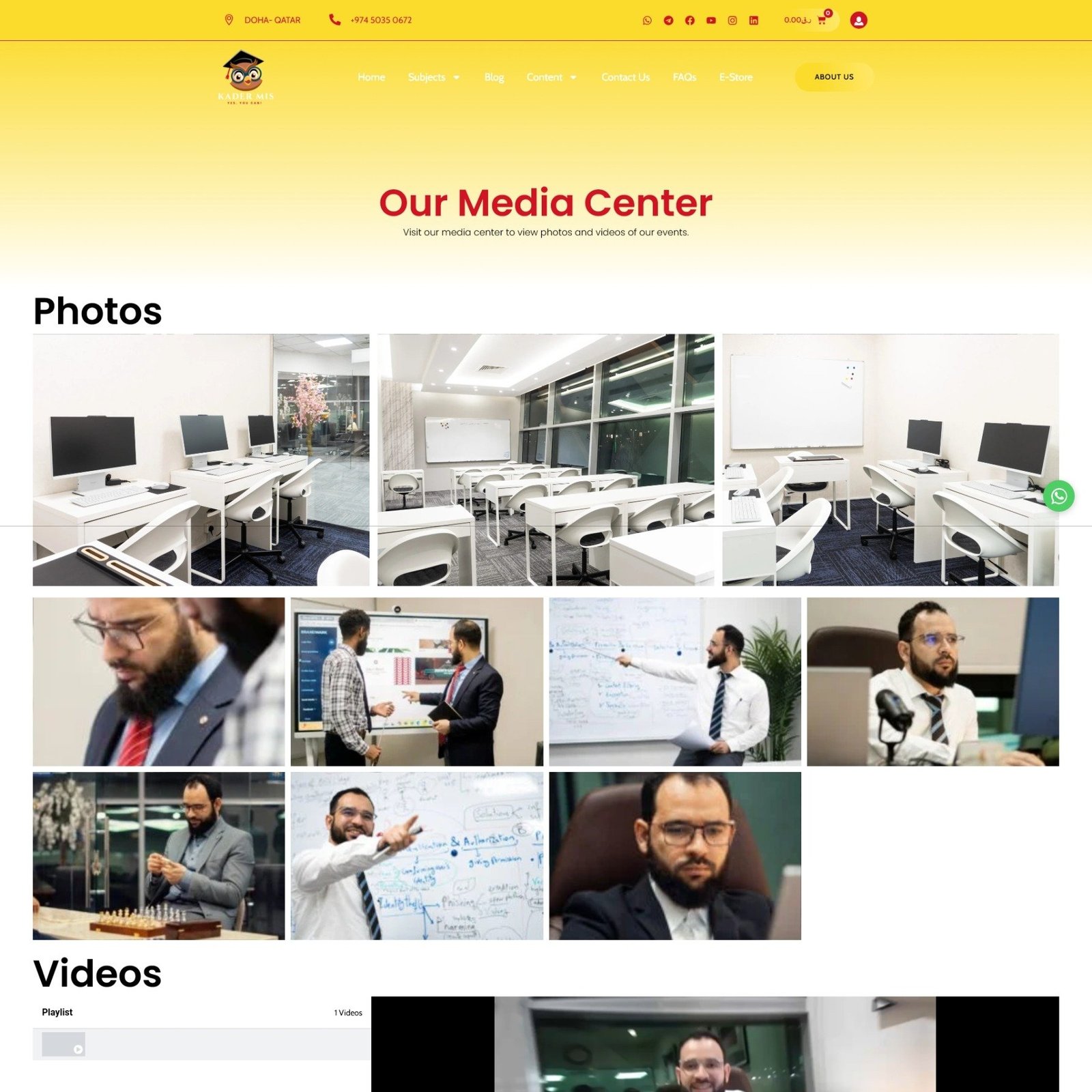This screenshot has height=1092, width=1092.
Task: Open the chess game photo
Action: (x=158, y=855)
